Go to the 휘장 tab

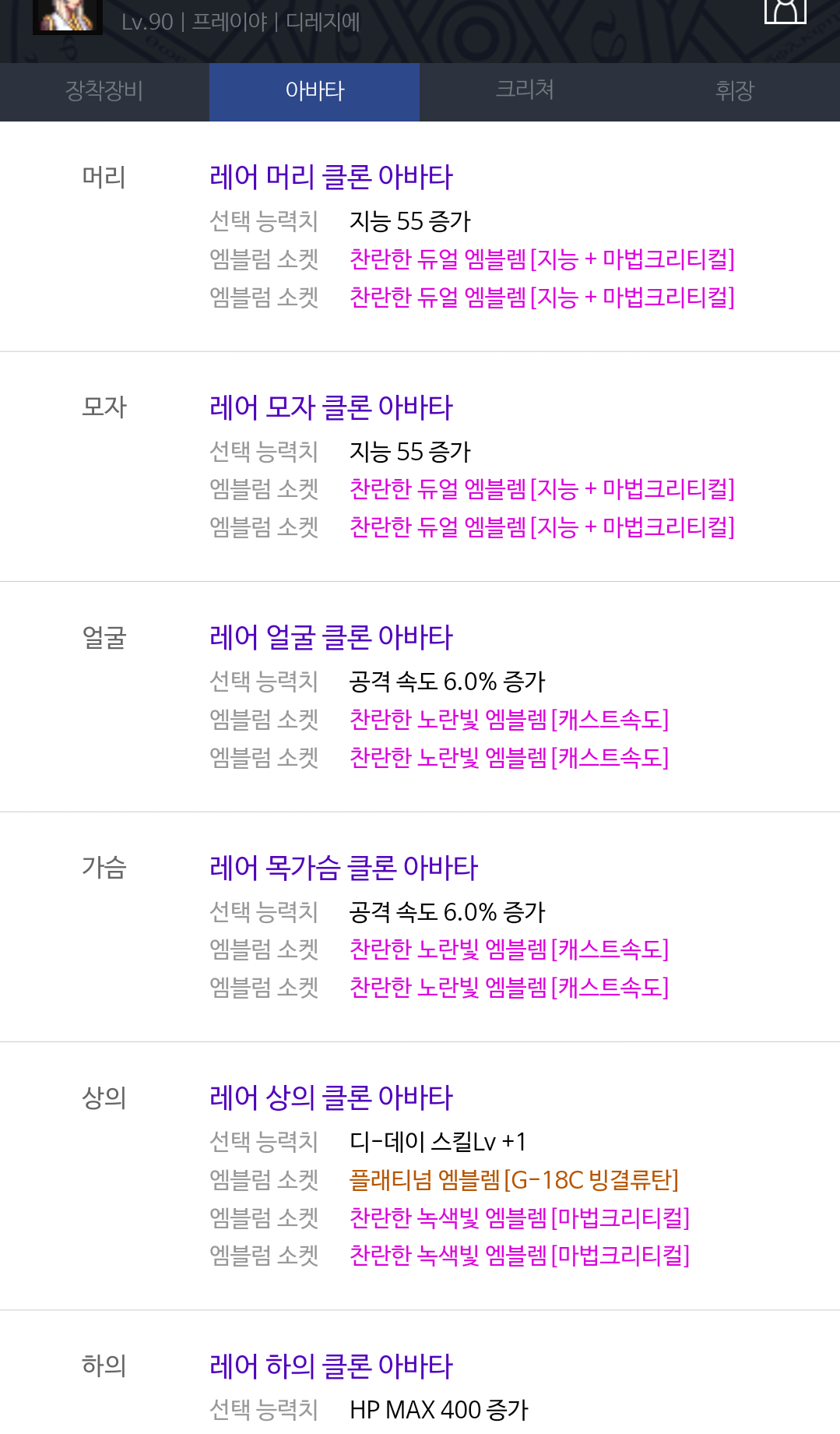coord(735,91)
